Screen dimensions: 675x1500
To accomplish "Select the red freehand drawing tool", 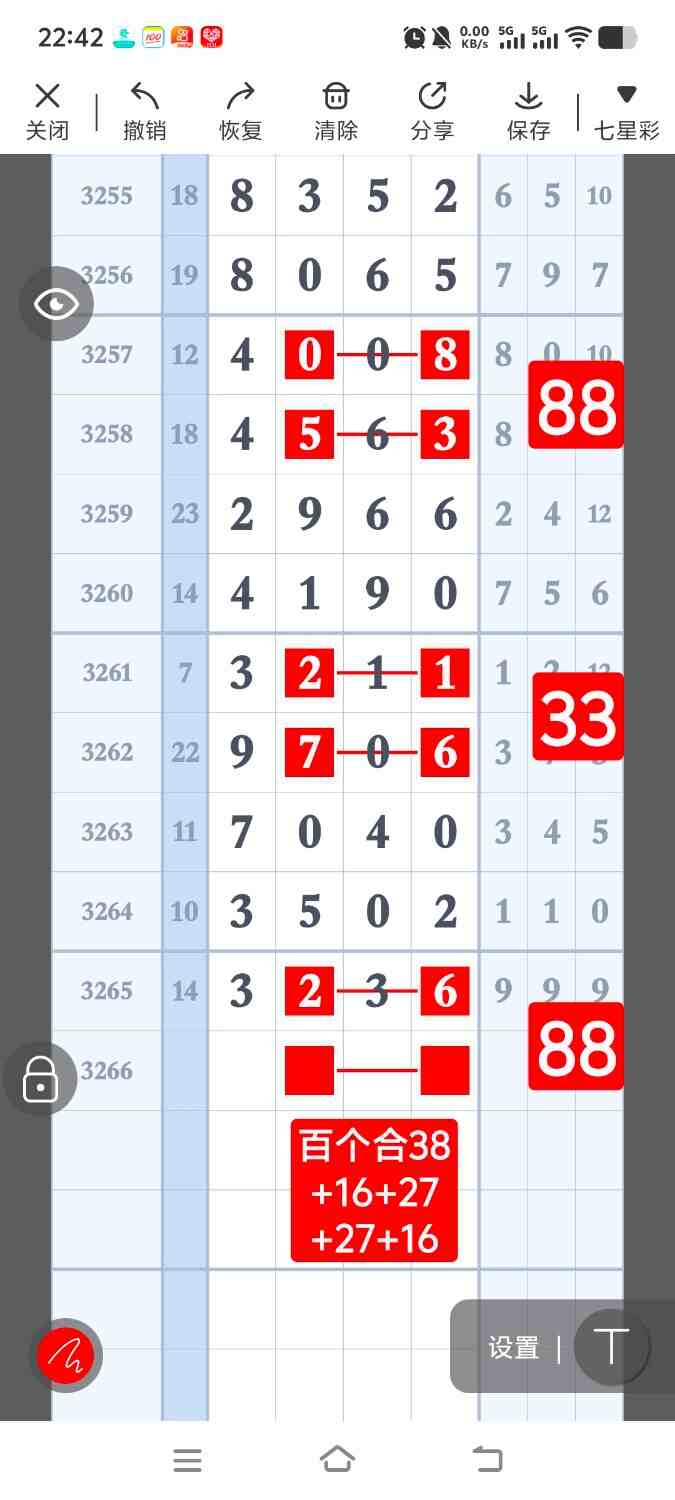I will (65, 1356).
